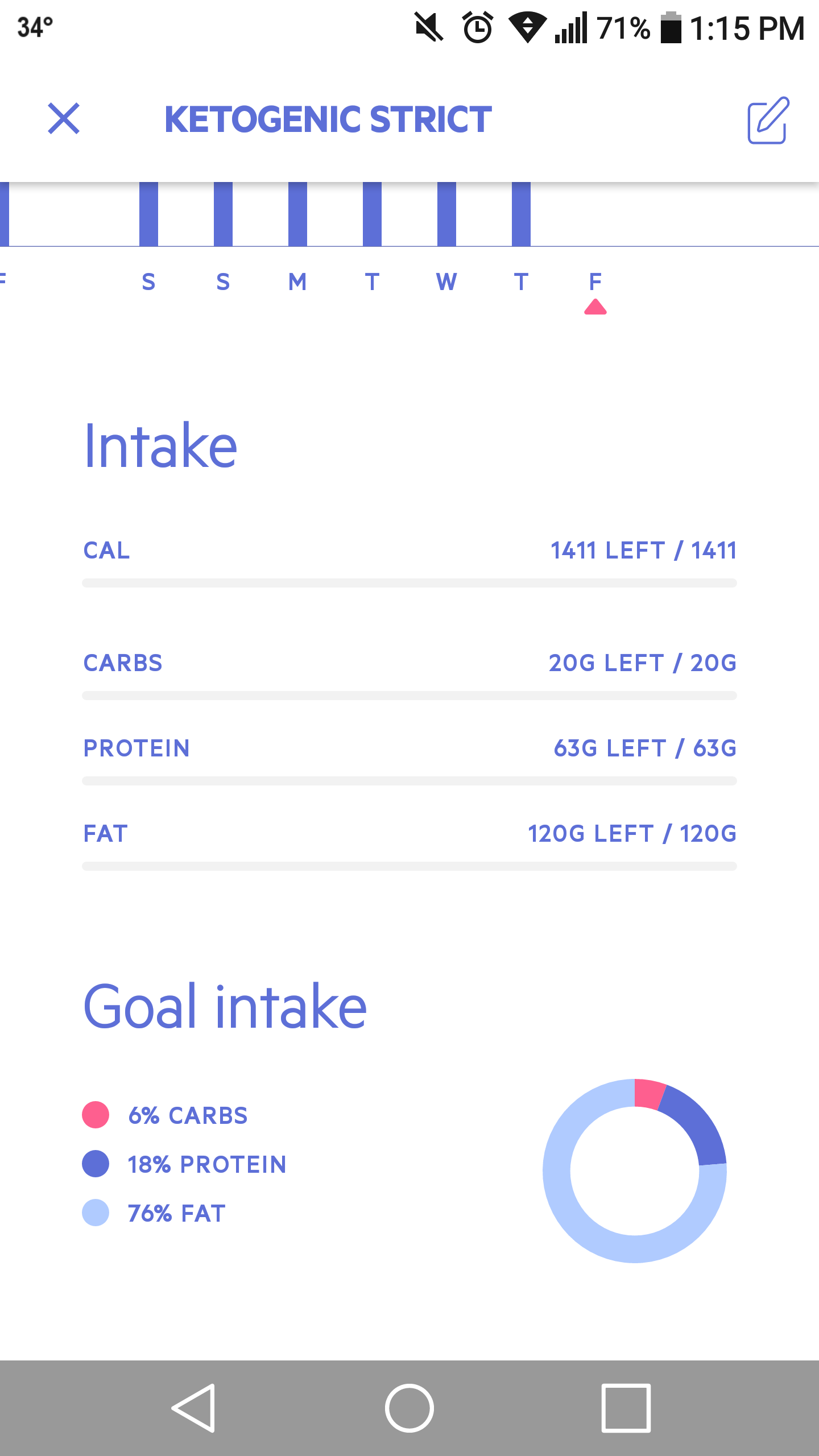Open the edit pencil icon
819x1456 pixels.
(768, 120)
